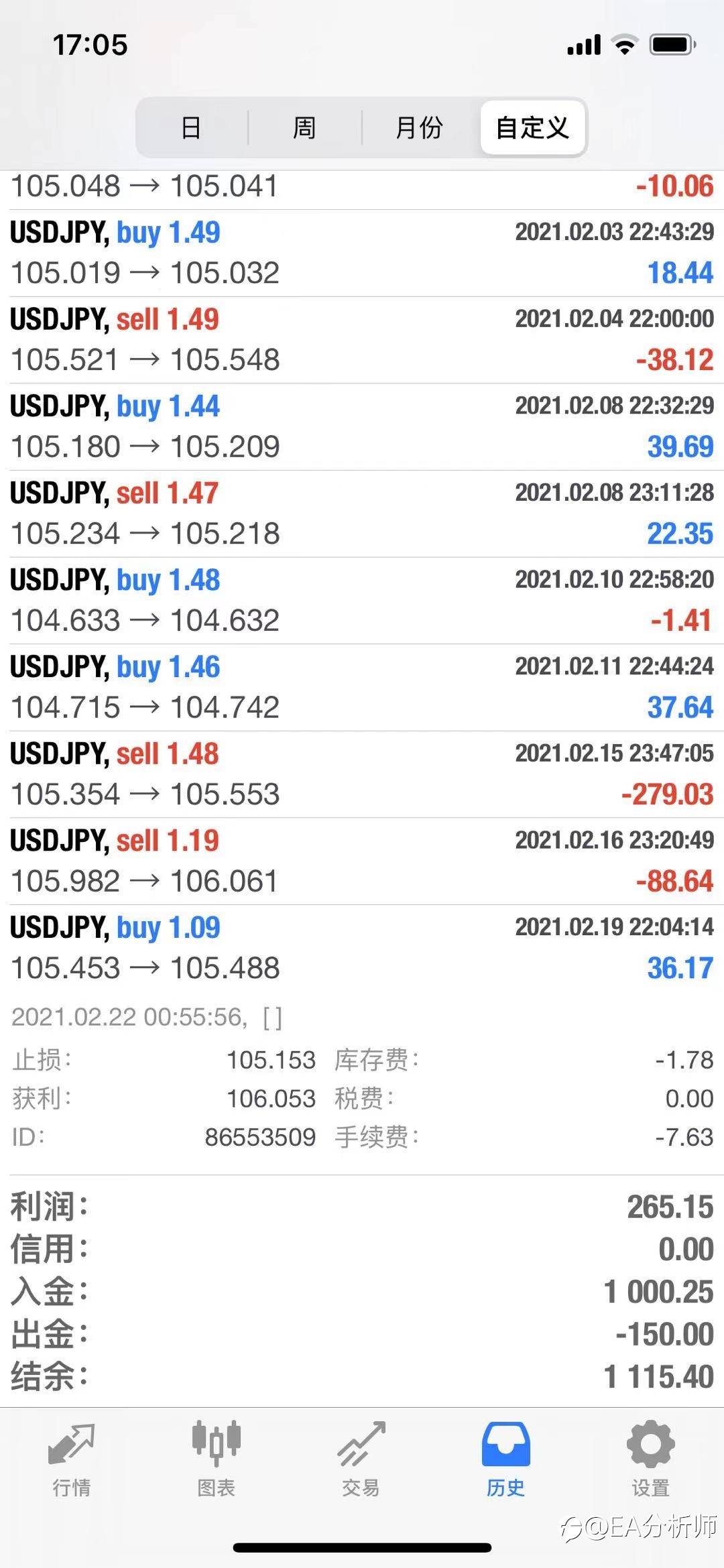724x1568 pixels.
Task: Expand the USDJPY sell 1.19 trade
Action: point(362,861)
